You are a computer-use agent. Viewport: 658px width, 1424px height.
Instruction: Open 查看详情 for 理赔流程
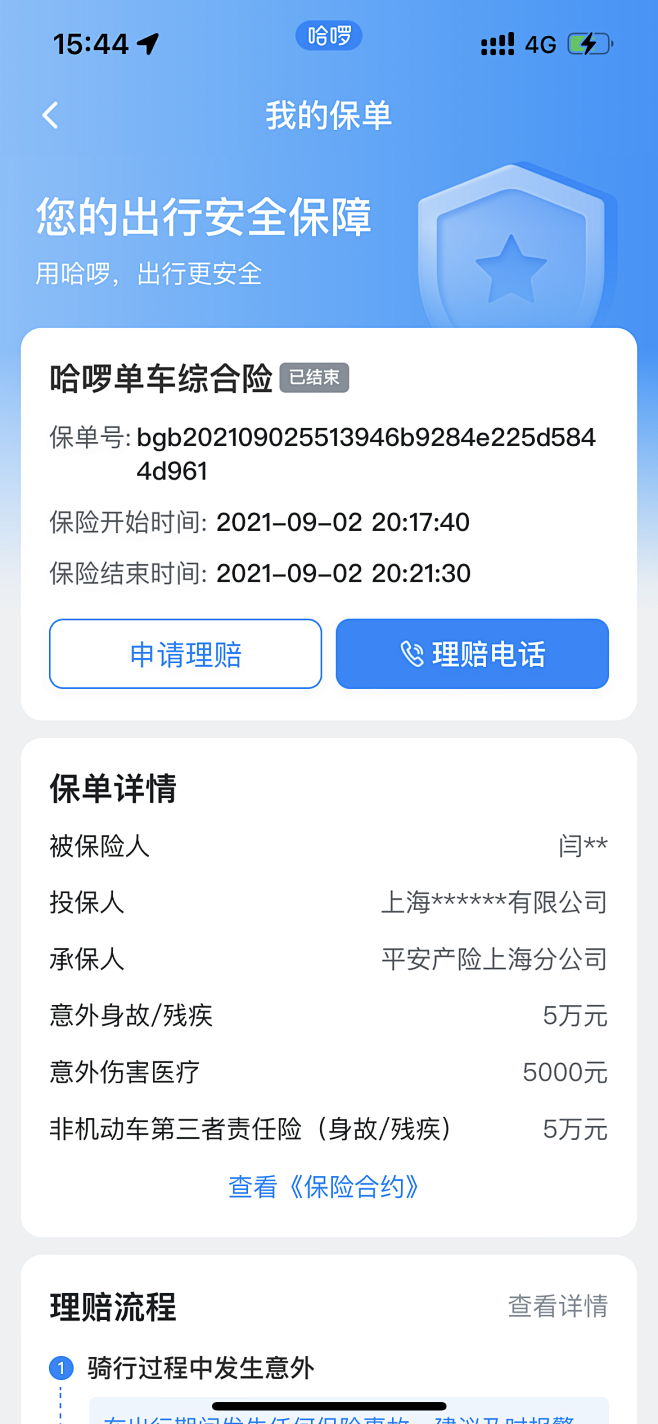[557, 1306]
